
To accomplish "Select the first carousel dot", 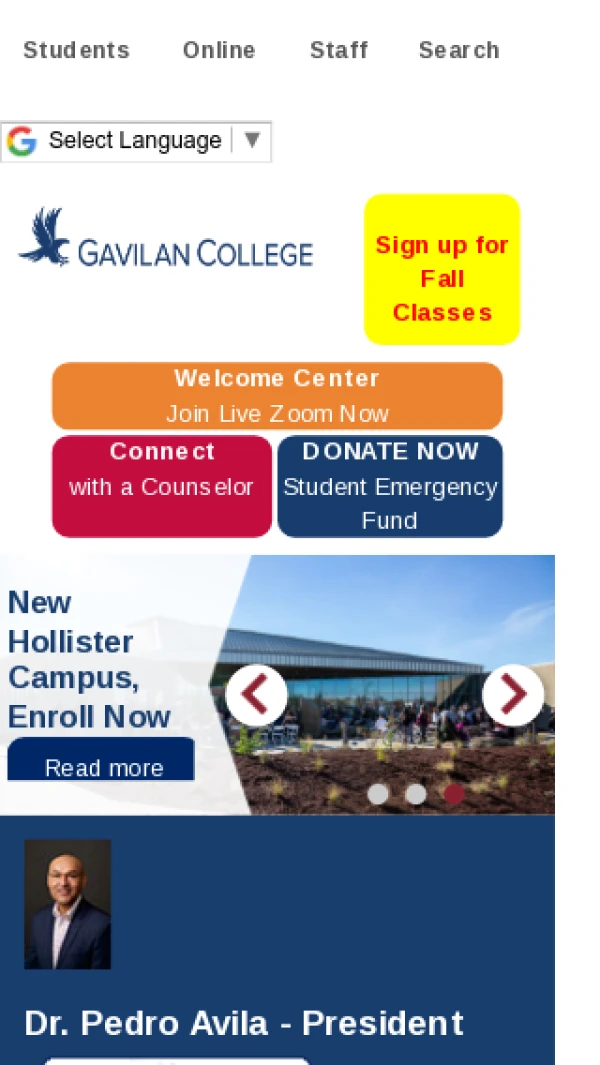I will pyautogui.click(x=378, y=794).
